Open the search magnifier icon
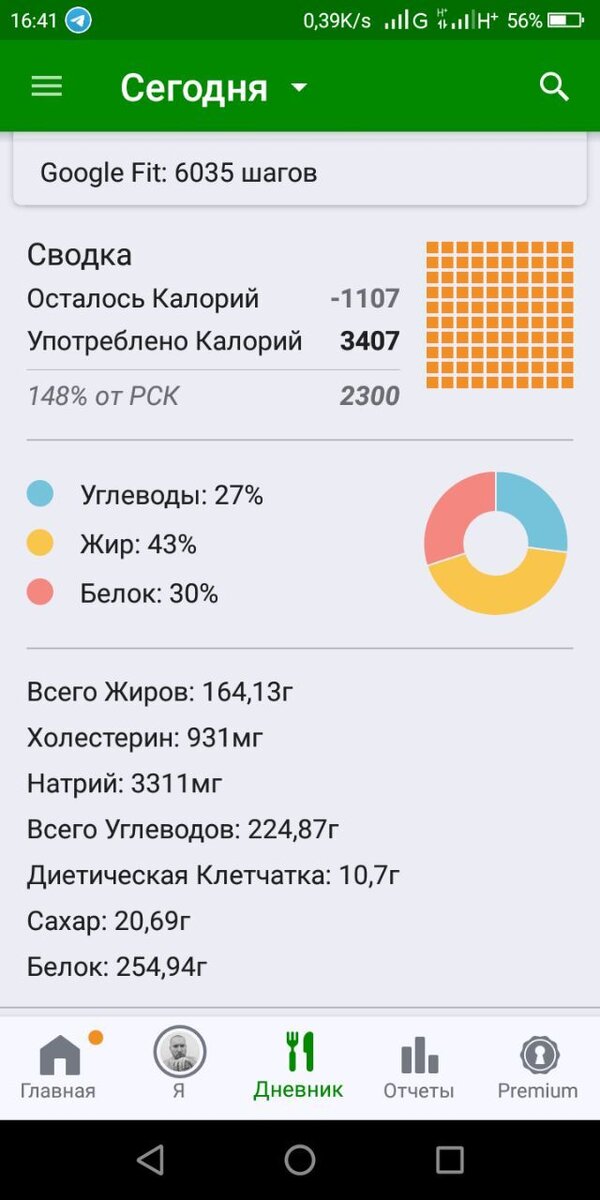Image resolution: width=600 pixels, height=1200 pixels. (x=554, y=87)
